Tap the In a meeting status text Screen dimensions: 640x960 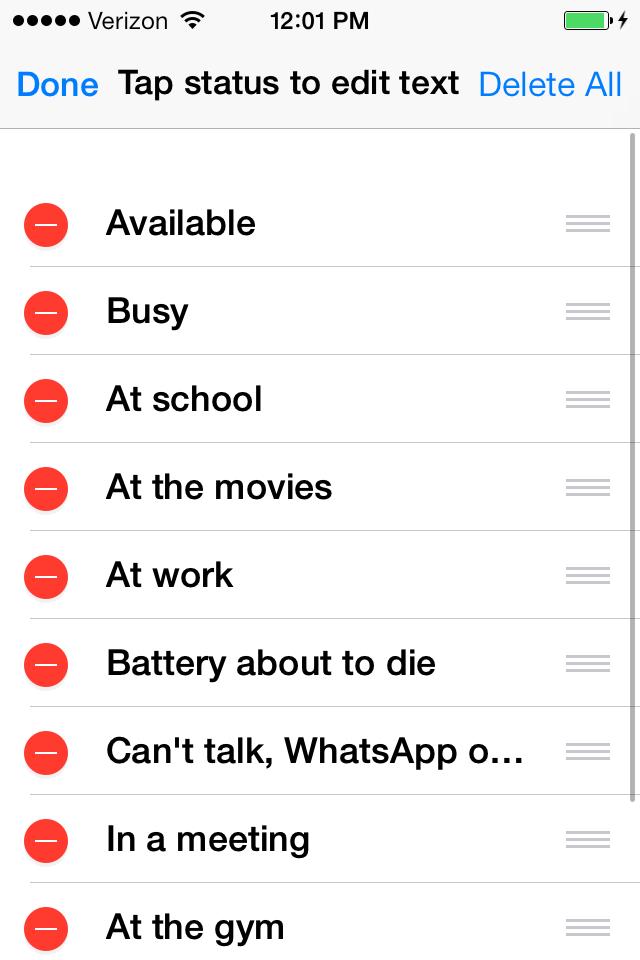208,839
